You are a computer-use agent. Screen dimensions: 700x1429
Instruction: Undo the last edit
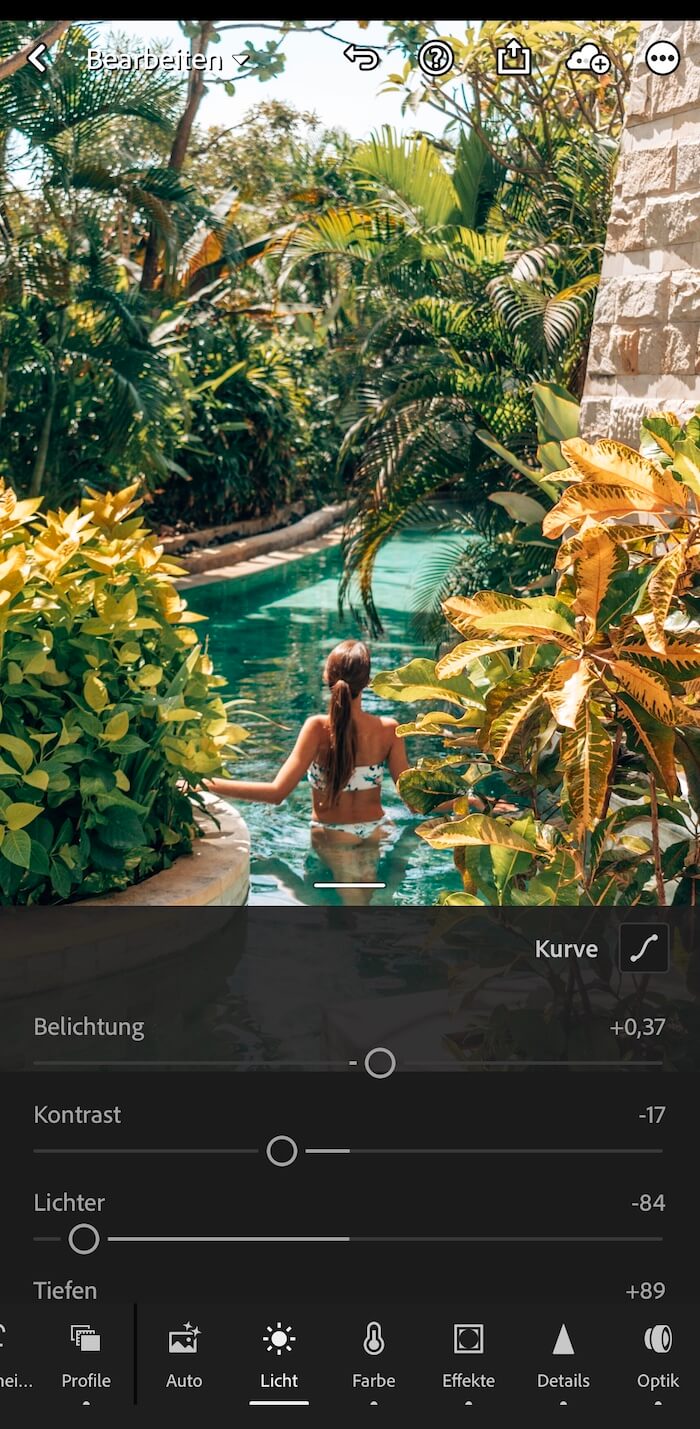tap(361, 58)
